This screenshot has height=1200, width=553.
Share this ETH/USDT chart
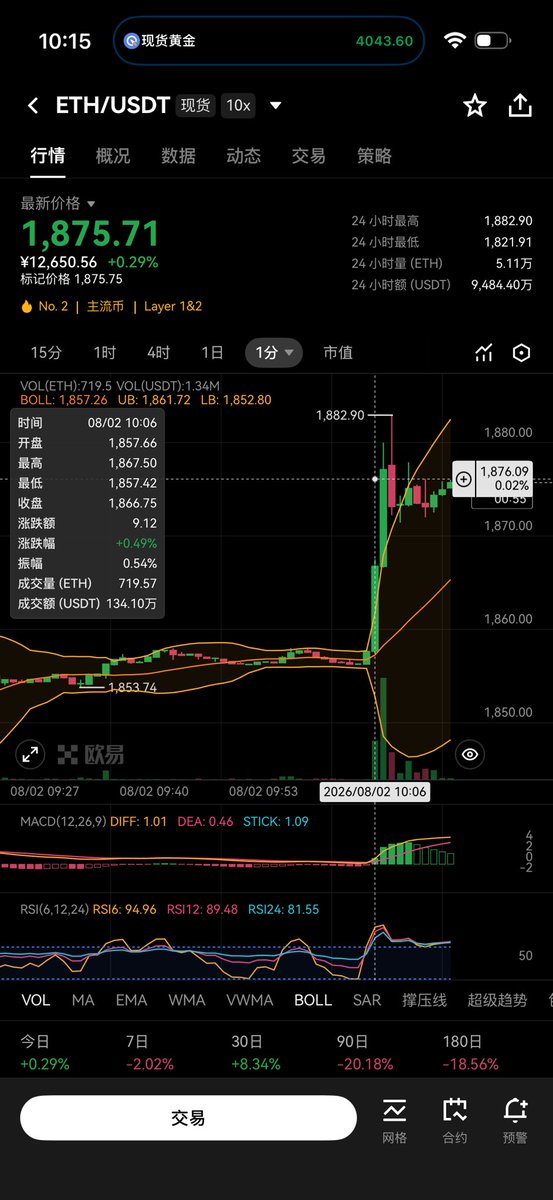point(520,106)
